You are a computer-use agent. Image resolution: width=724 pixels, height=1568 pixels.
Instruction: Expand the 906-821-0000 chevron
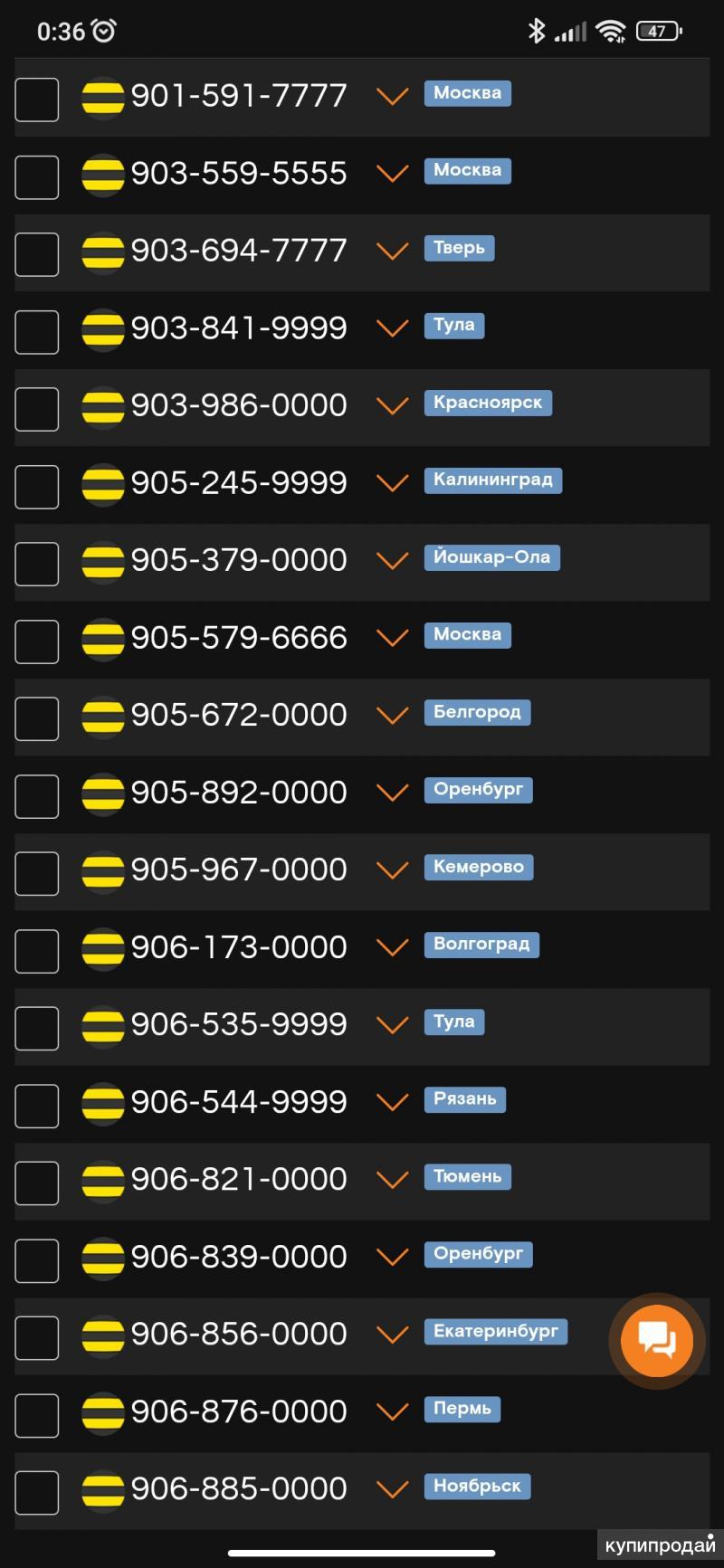[x=392, y=1179]
